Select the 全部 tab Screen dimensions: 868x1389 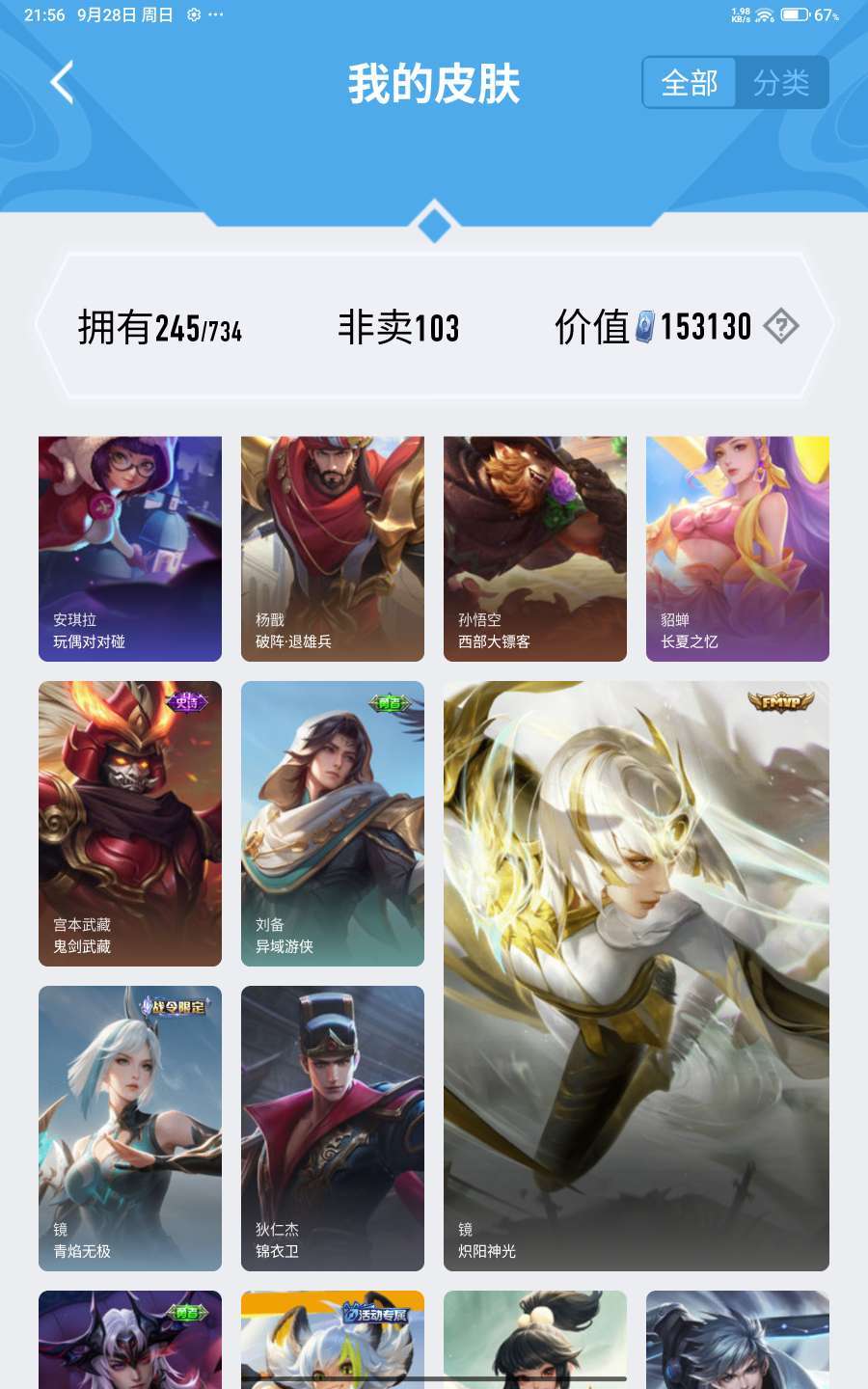pos(690,83)
